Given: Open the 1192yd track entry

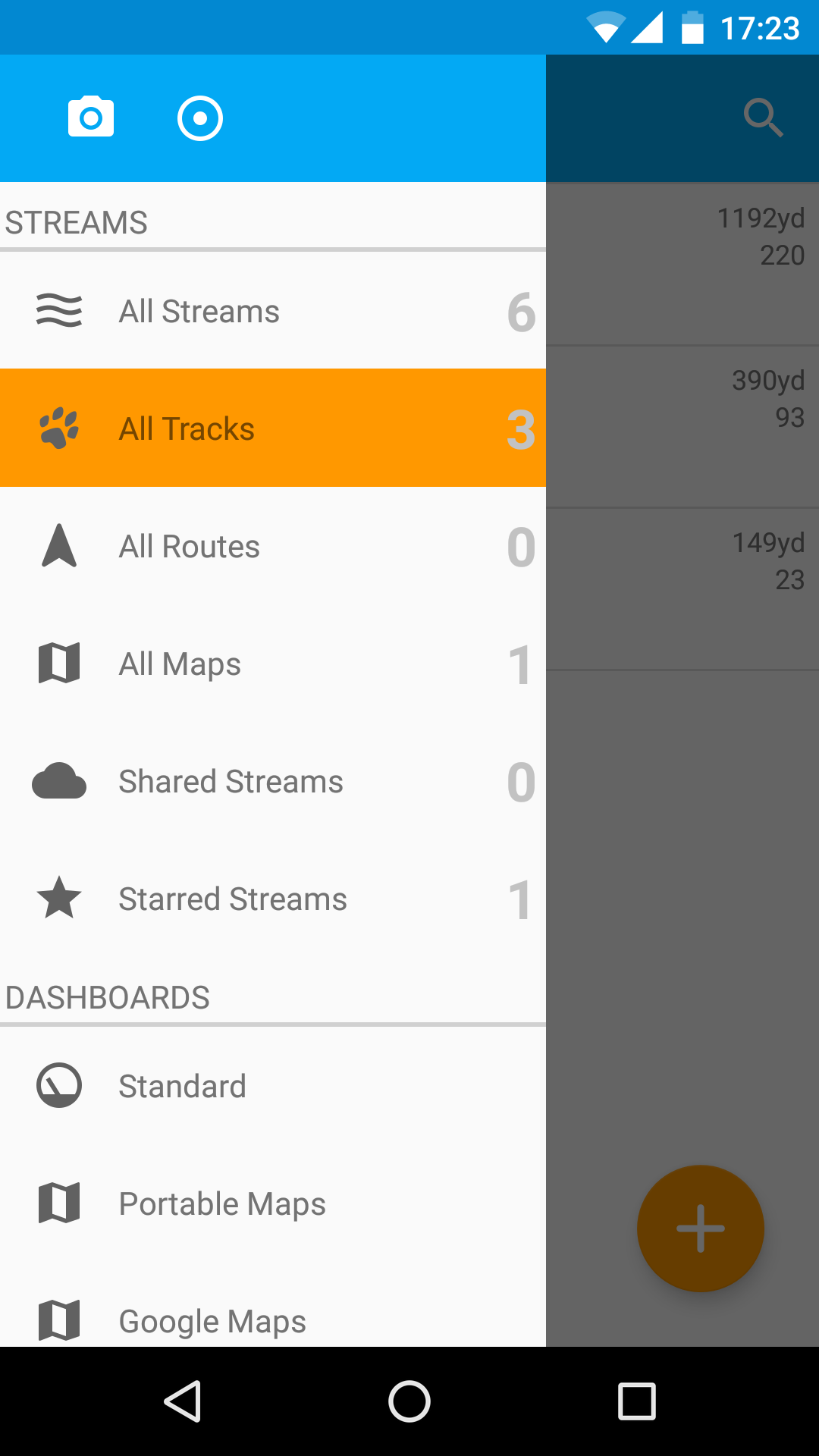Looking at the screenshot, I should click(x=682, y=264).
